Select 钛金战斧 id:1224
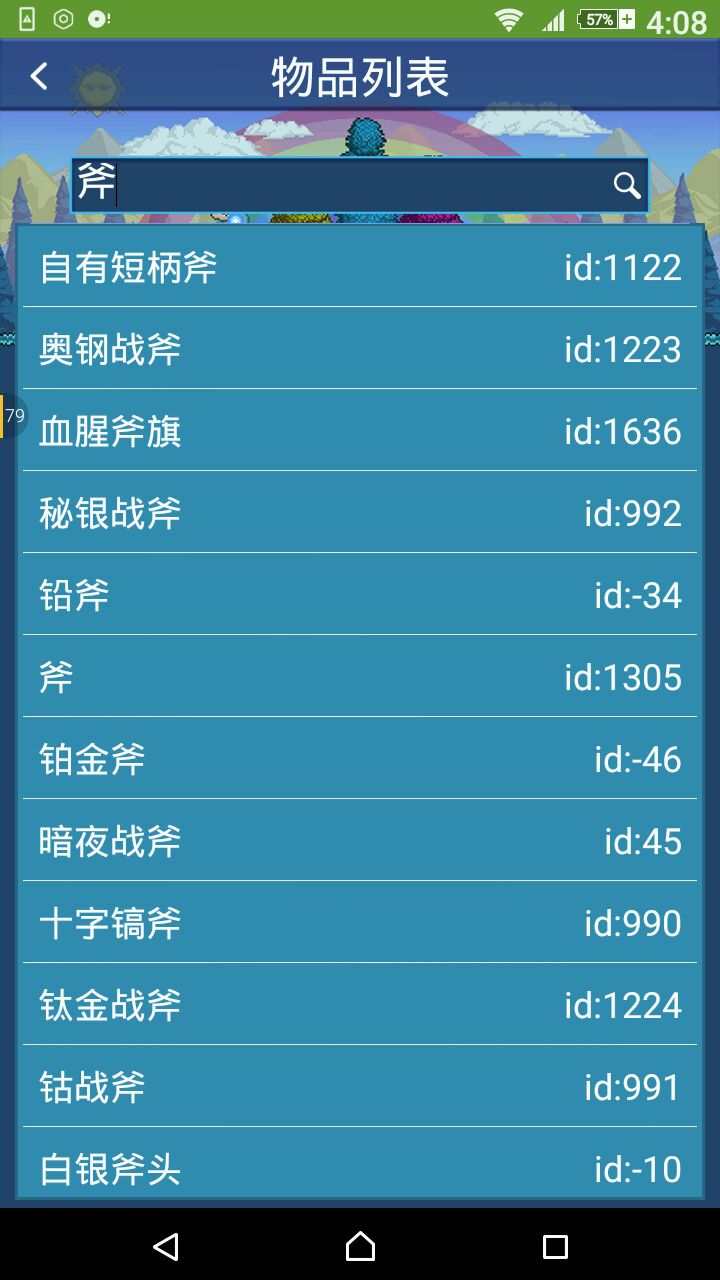The image size is (720, 1280). (360, 1005)
